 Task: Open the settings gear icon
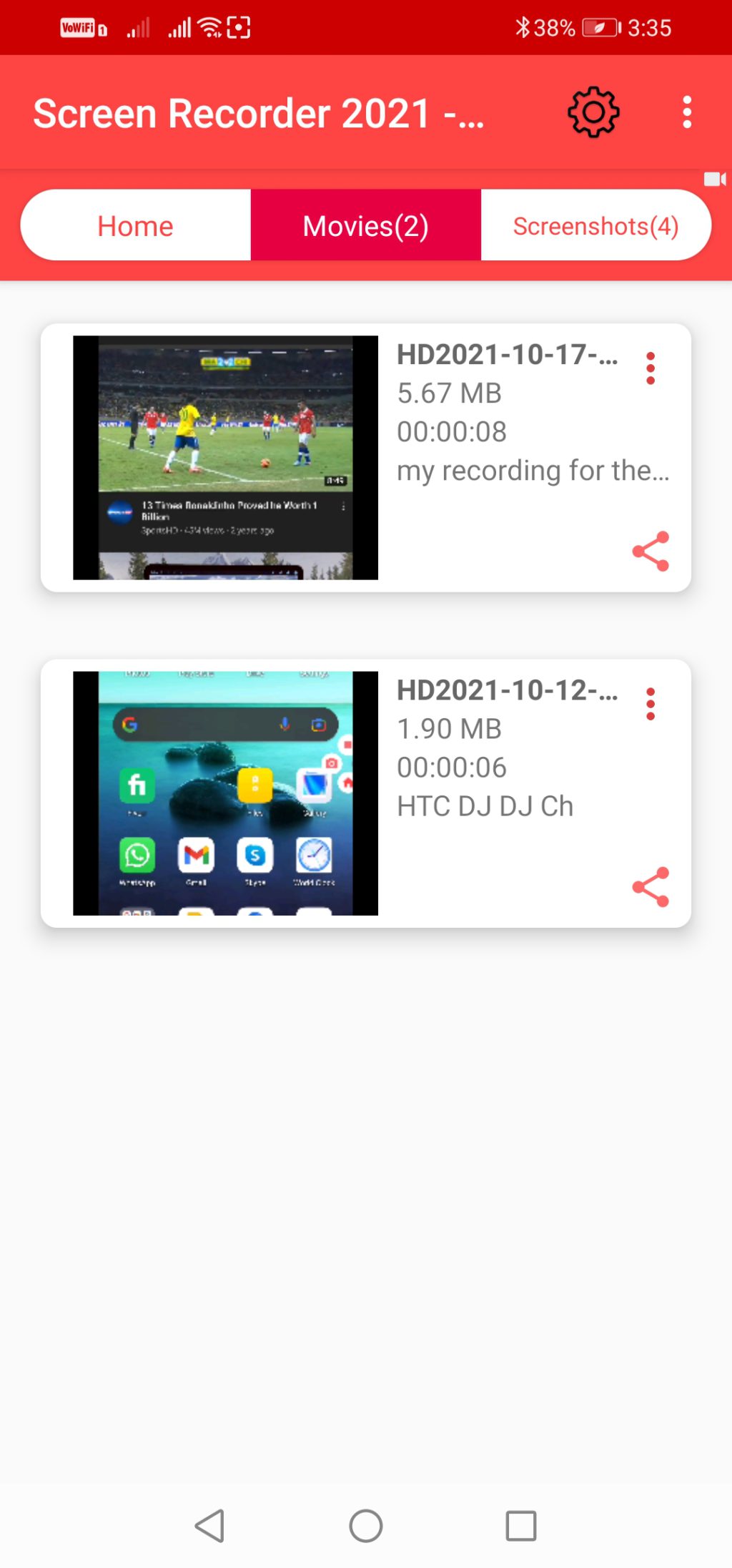point(593,112)
